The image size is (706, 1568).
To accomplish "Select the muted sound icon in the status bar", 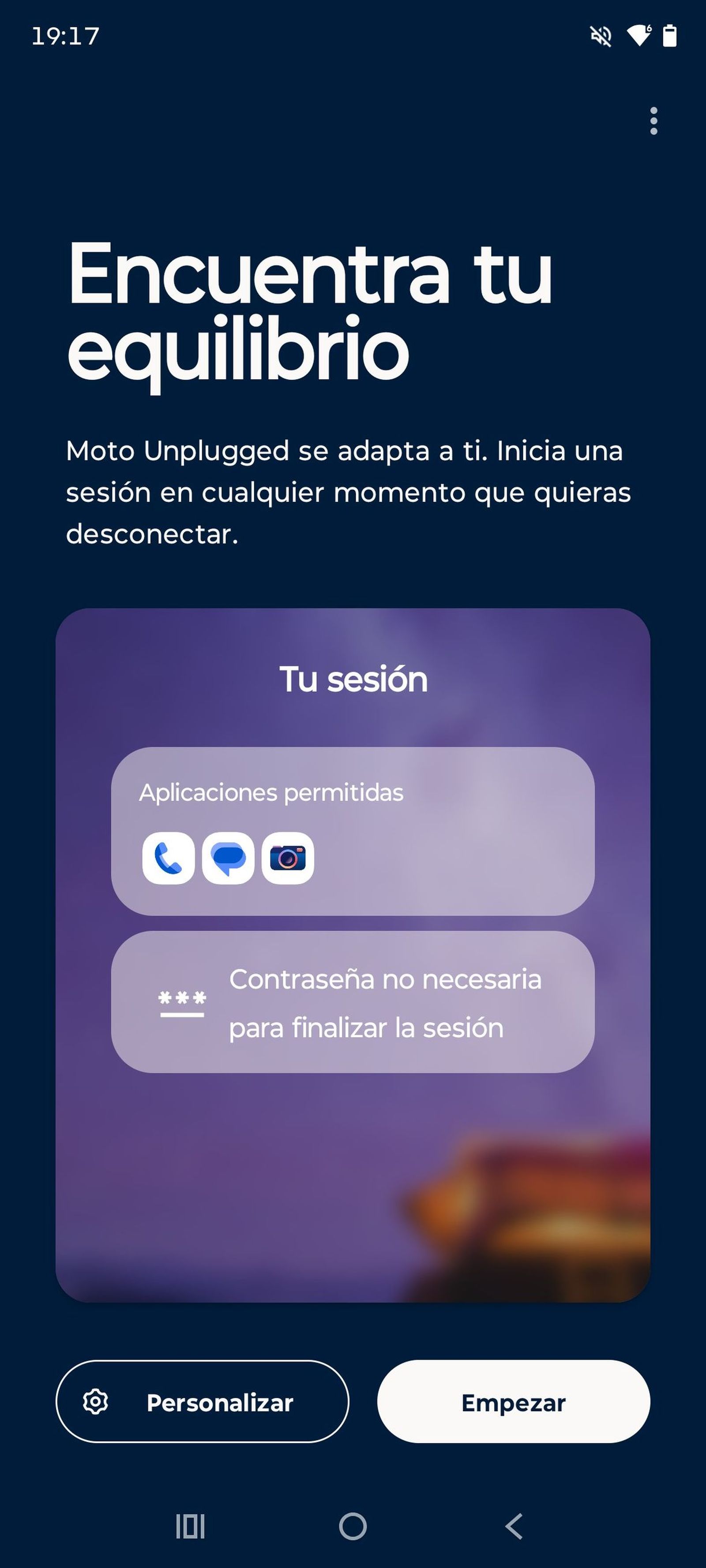I will pos(600,37).
